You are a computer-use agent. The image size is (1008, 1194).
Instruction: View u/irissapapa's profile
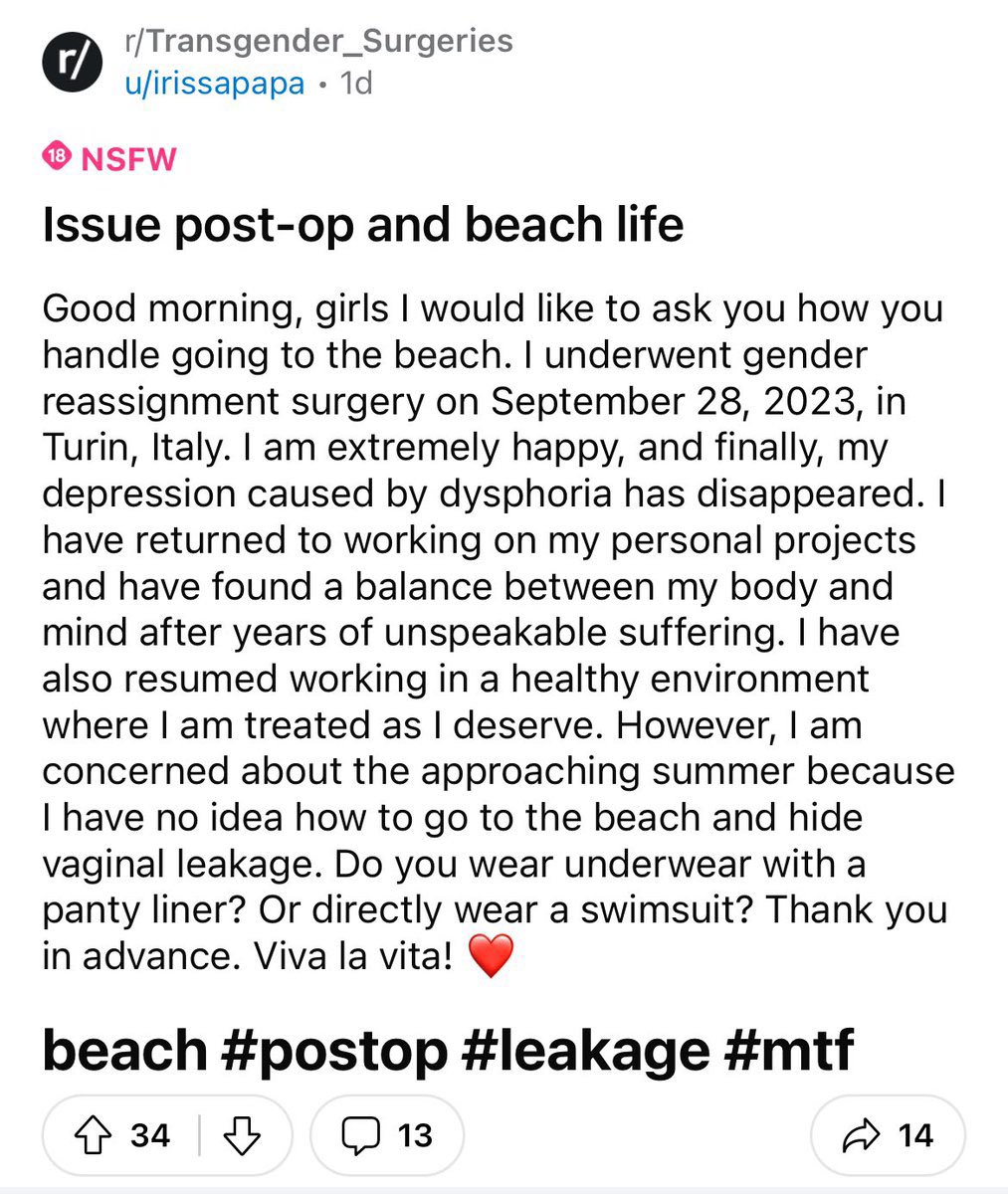point(214,83)
